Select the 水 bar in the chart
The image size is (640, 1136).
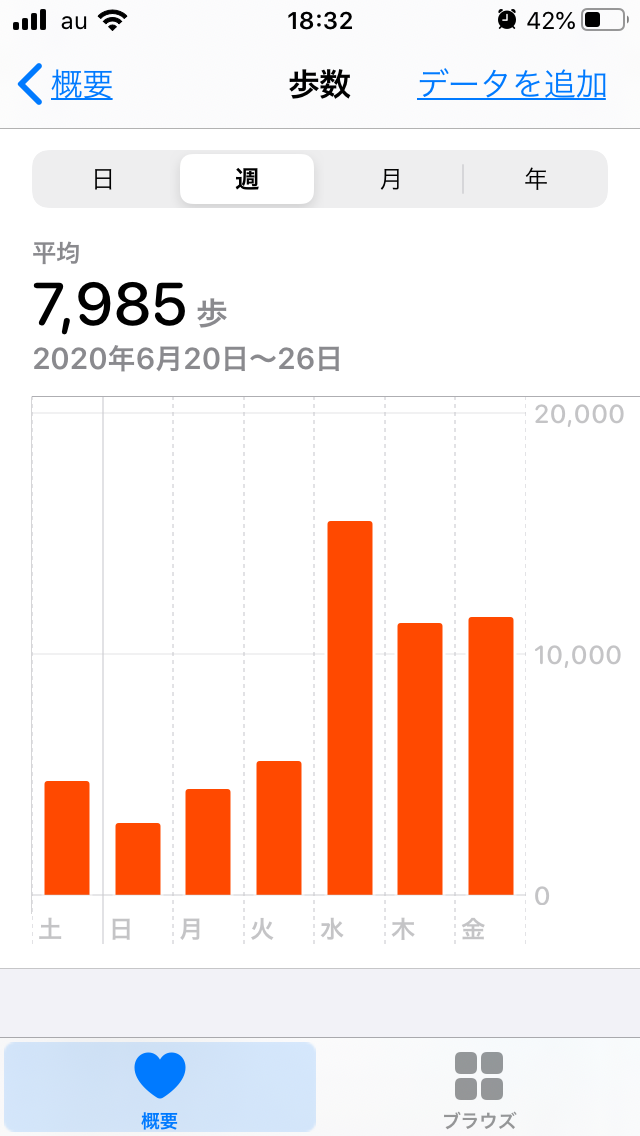pos(350,708)
